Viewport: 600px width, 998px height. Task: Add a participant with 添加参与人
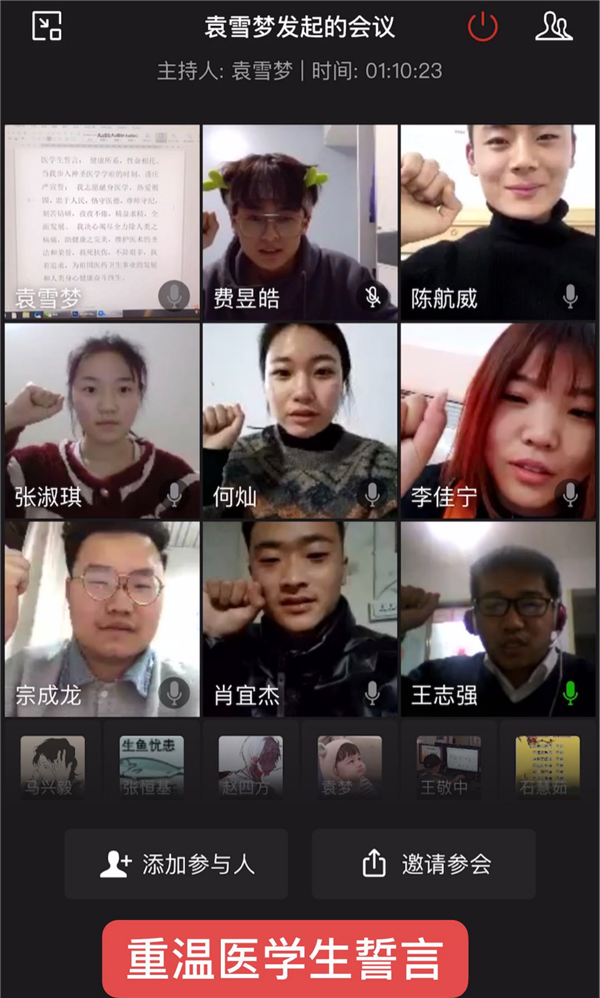click(x=177, y=864)
